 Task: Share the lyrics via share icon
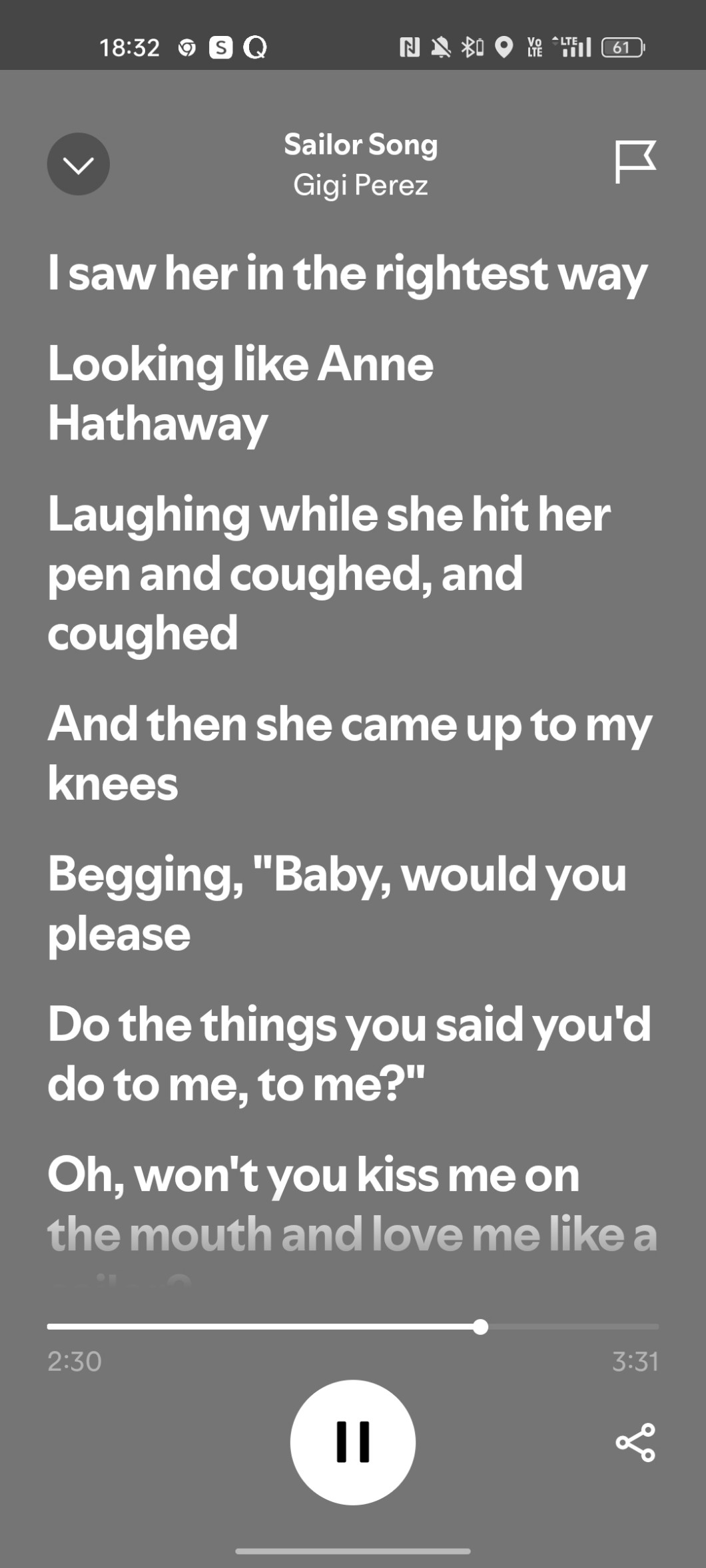coord(635,1442)
